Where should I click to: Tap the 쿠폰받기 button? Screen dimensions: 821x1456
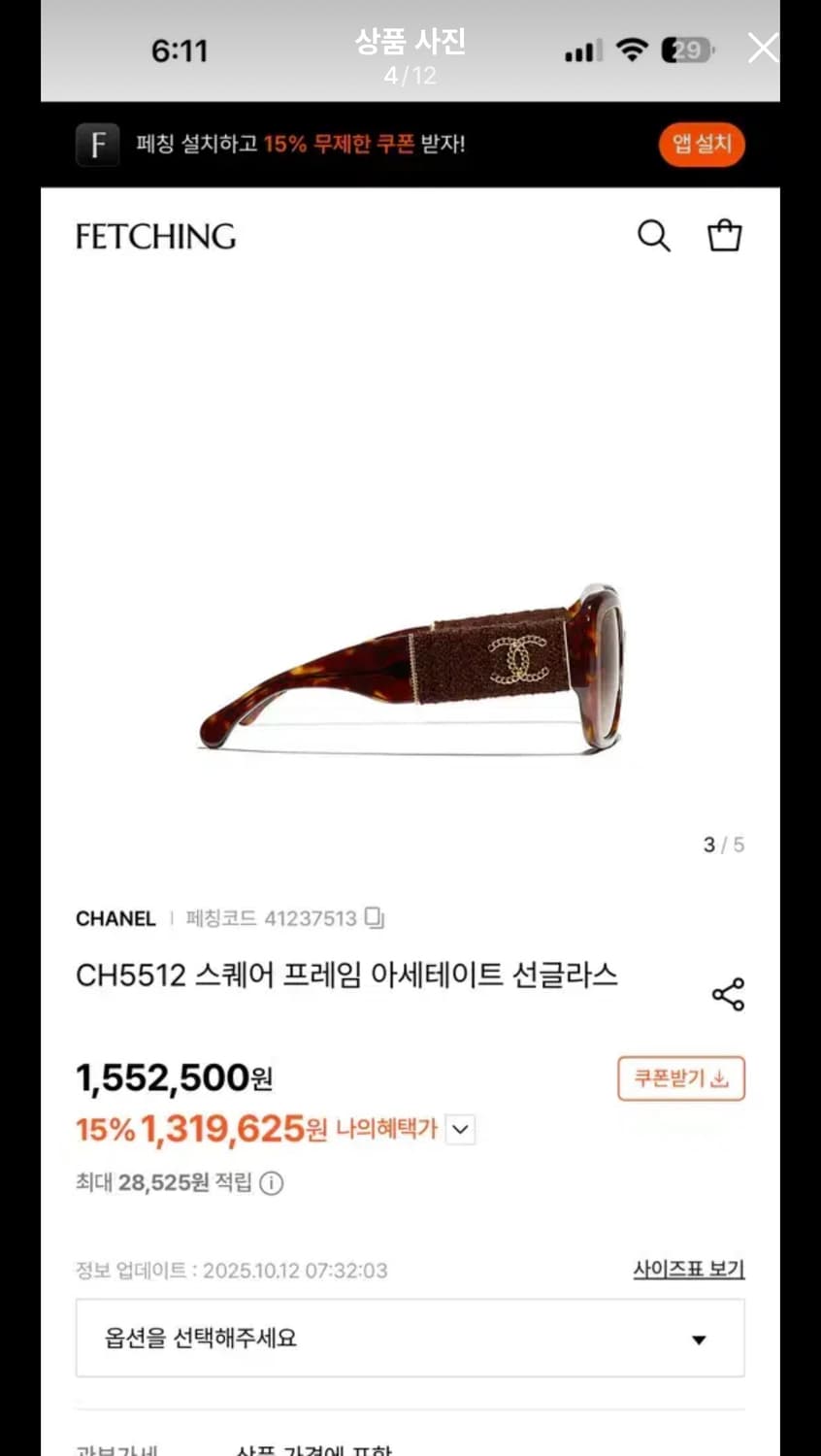(681, 1077)
